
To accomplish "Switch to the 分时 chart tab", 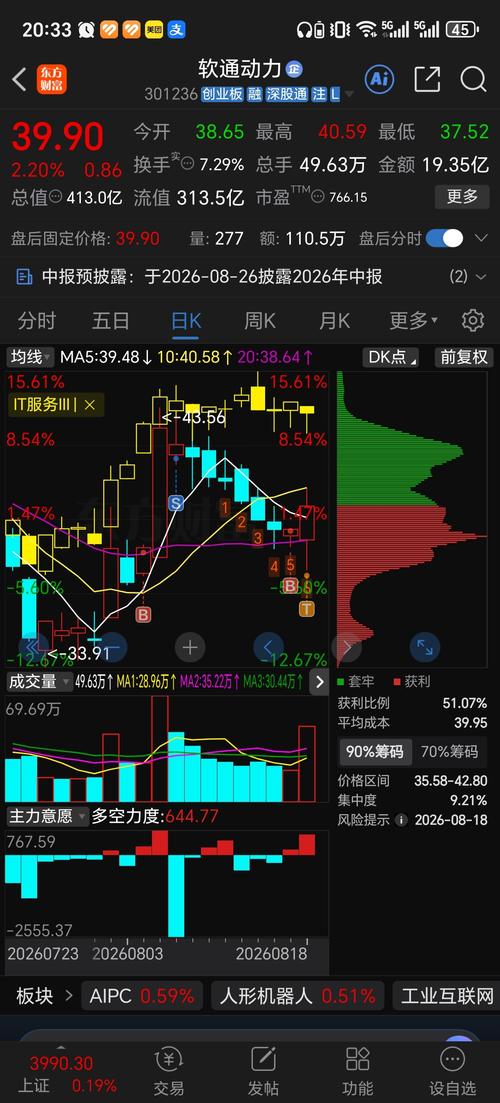I will pos(37,321).
